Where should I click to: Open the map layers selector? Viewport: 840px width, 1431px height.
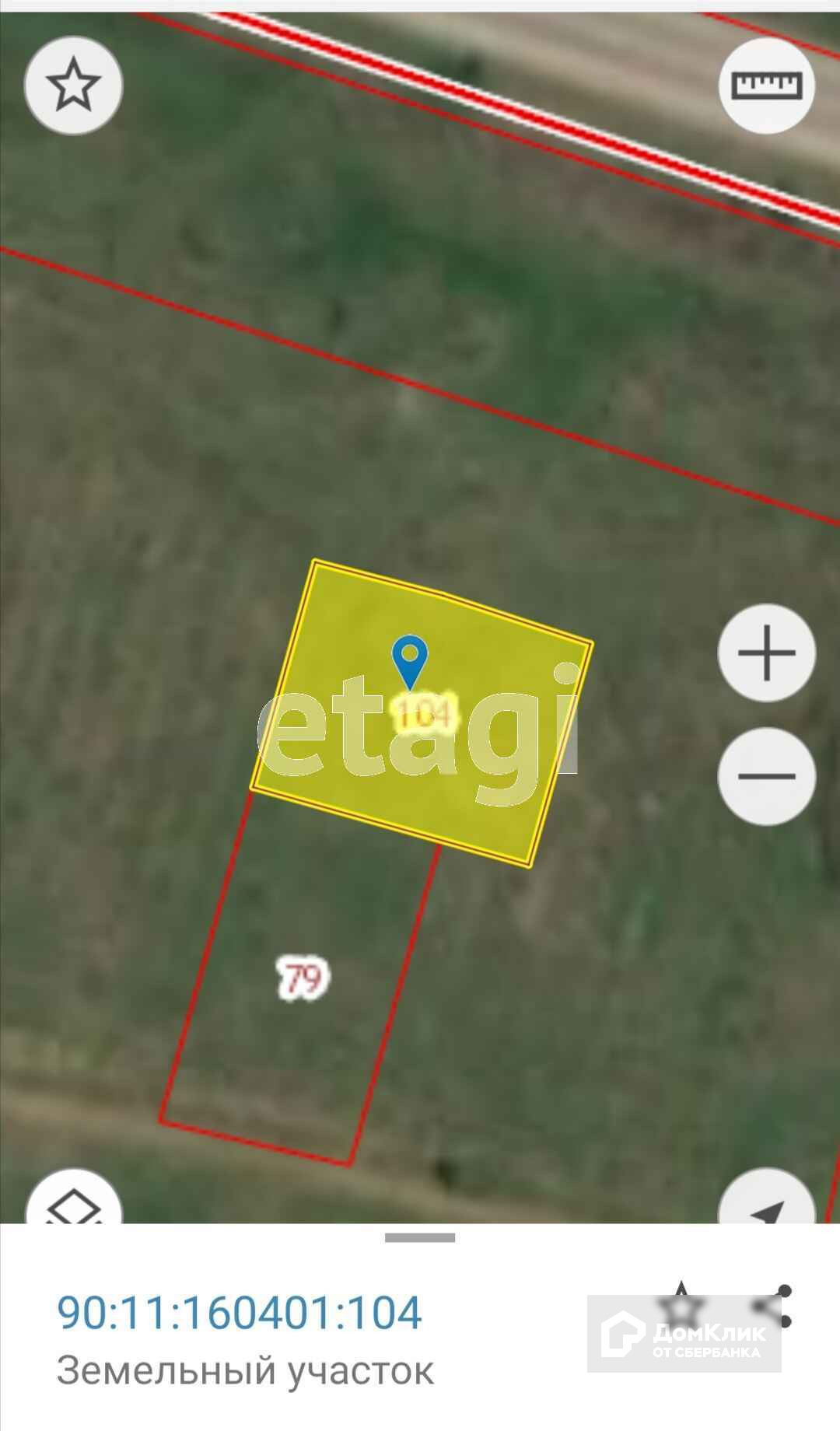click(x=74, y=1202)
